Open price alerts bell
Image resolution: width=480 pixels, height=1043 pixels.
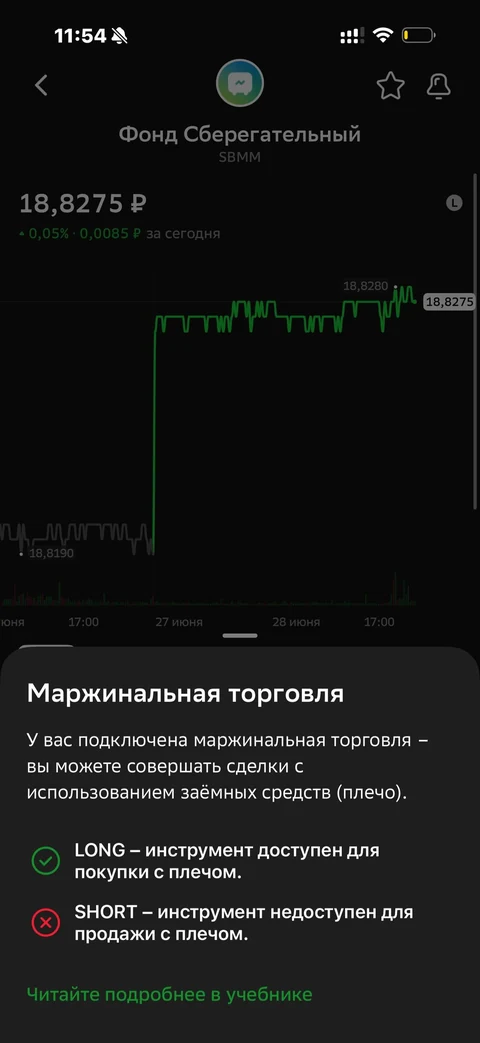[438, 85]
